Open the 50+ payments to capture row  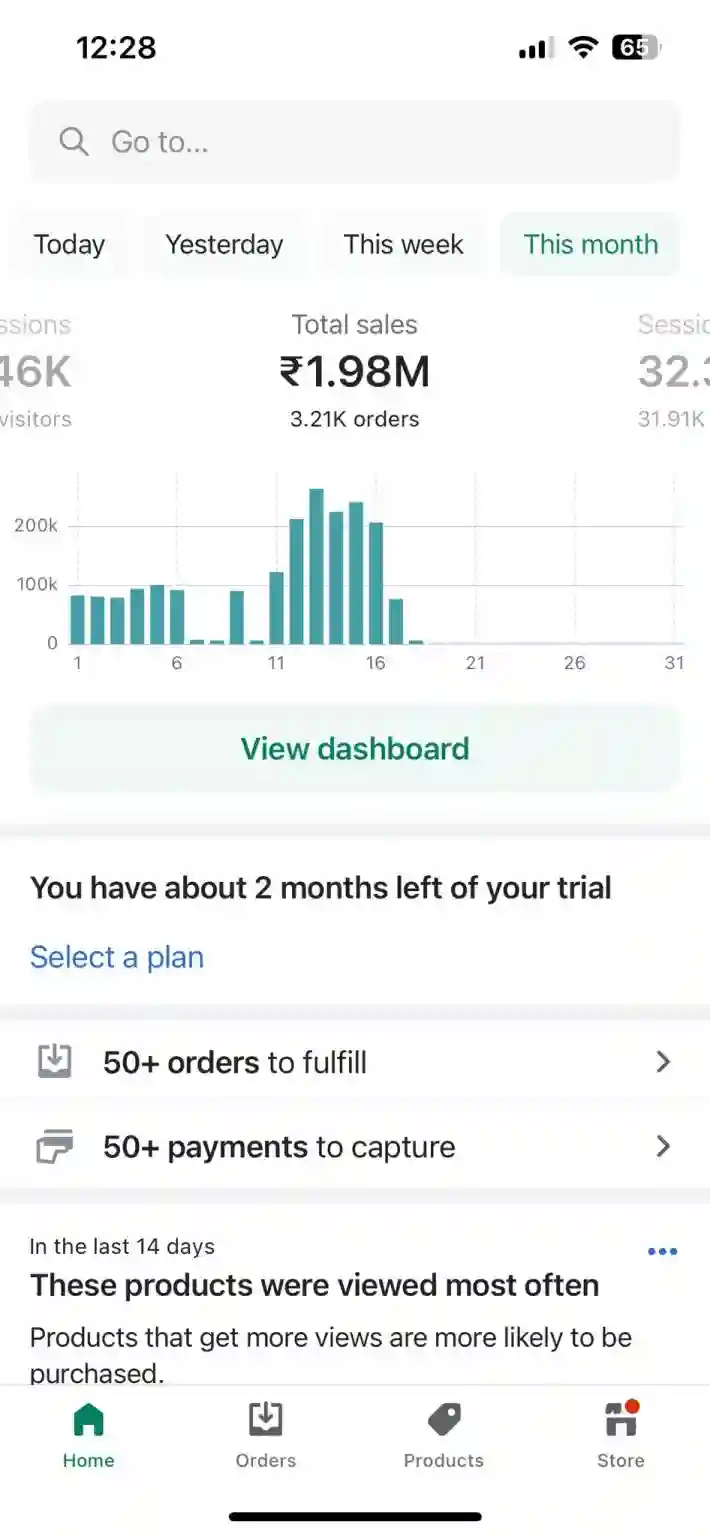tap(354, 1146)
